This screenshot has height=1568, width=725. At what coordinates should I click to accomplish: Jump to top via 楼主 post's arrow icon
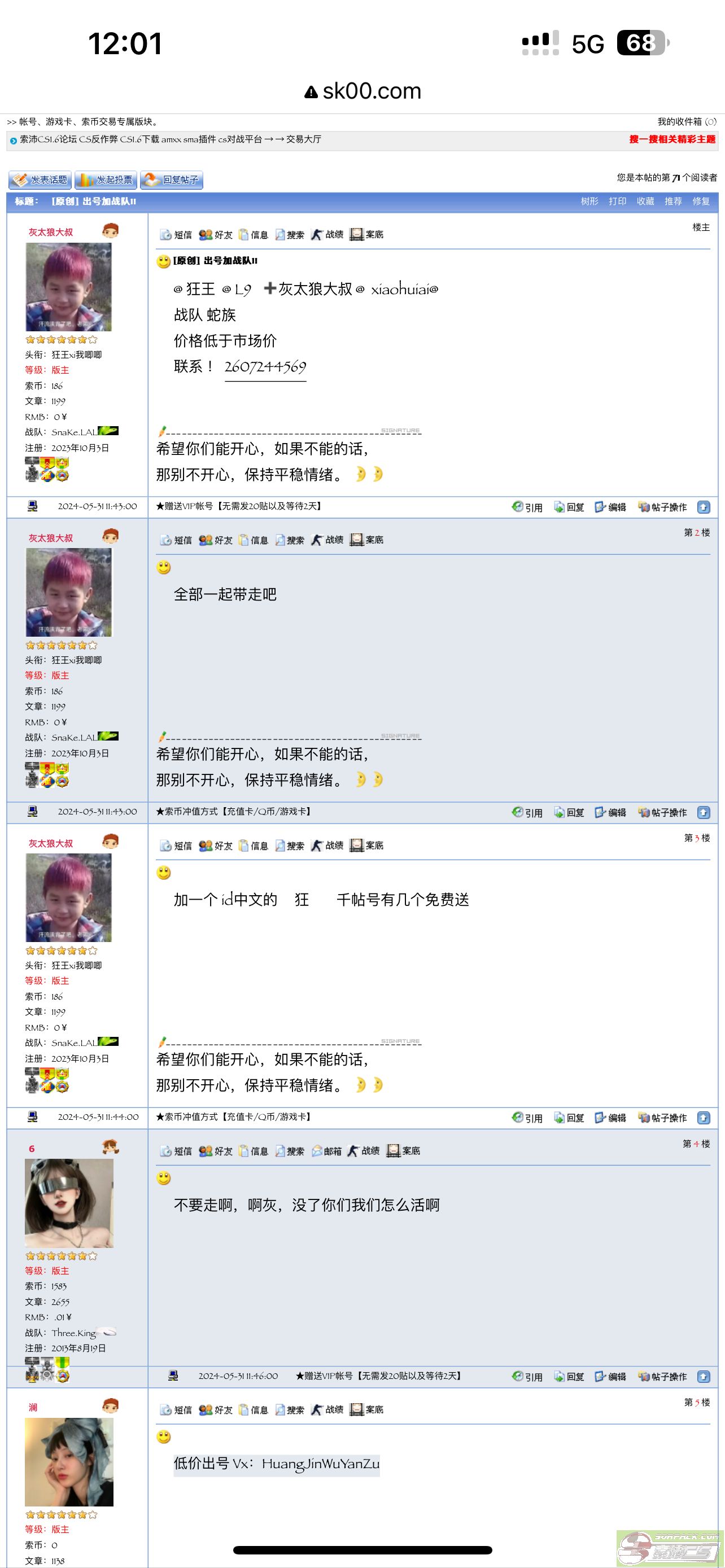703,507
